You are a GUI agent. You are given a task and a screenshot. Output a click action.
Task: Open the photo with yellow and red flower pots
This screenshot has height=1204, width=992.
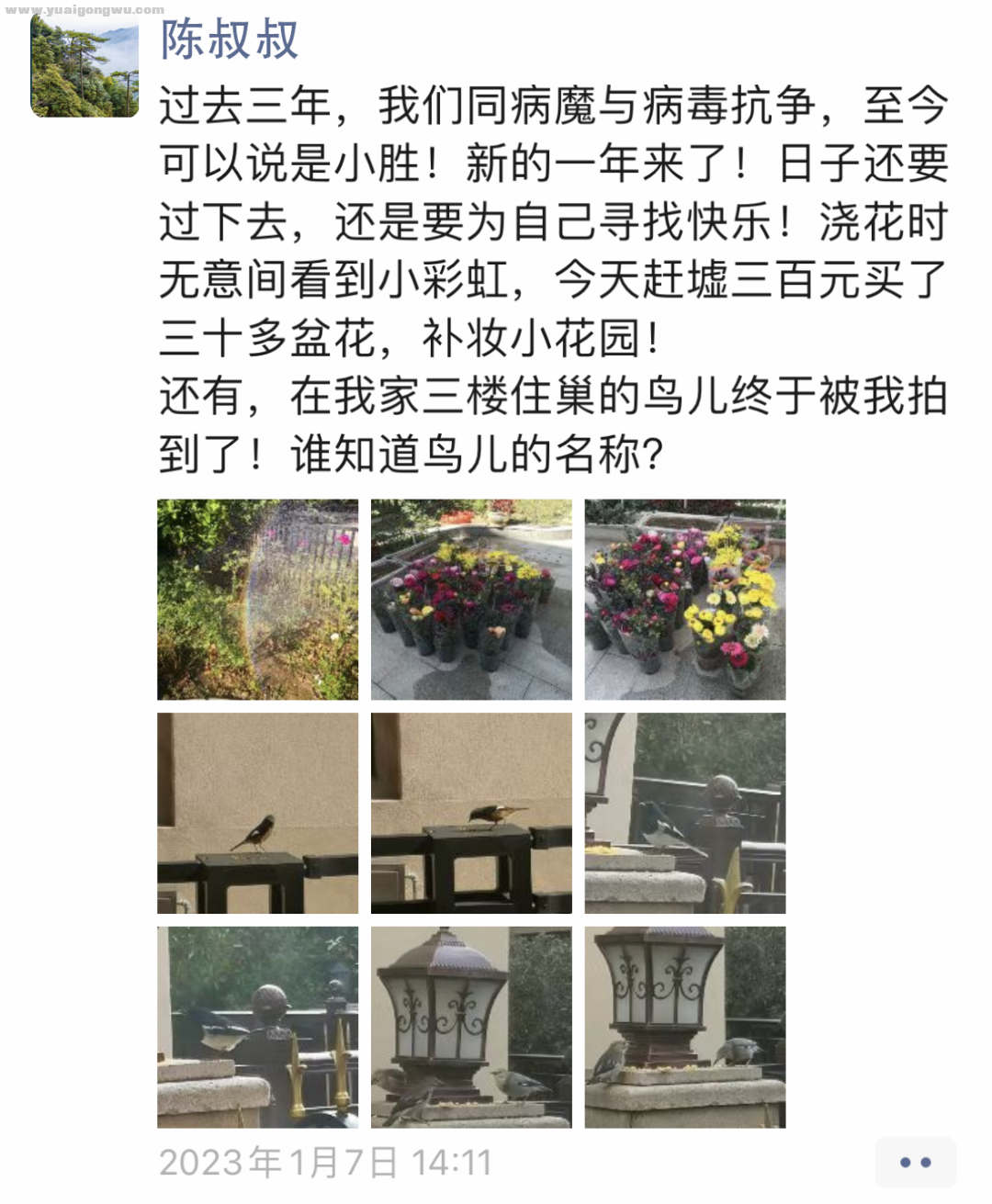685,600
